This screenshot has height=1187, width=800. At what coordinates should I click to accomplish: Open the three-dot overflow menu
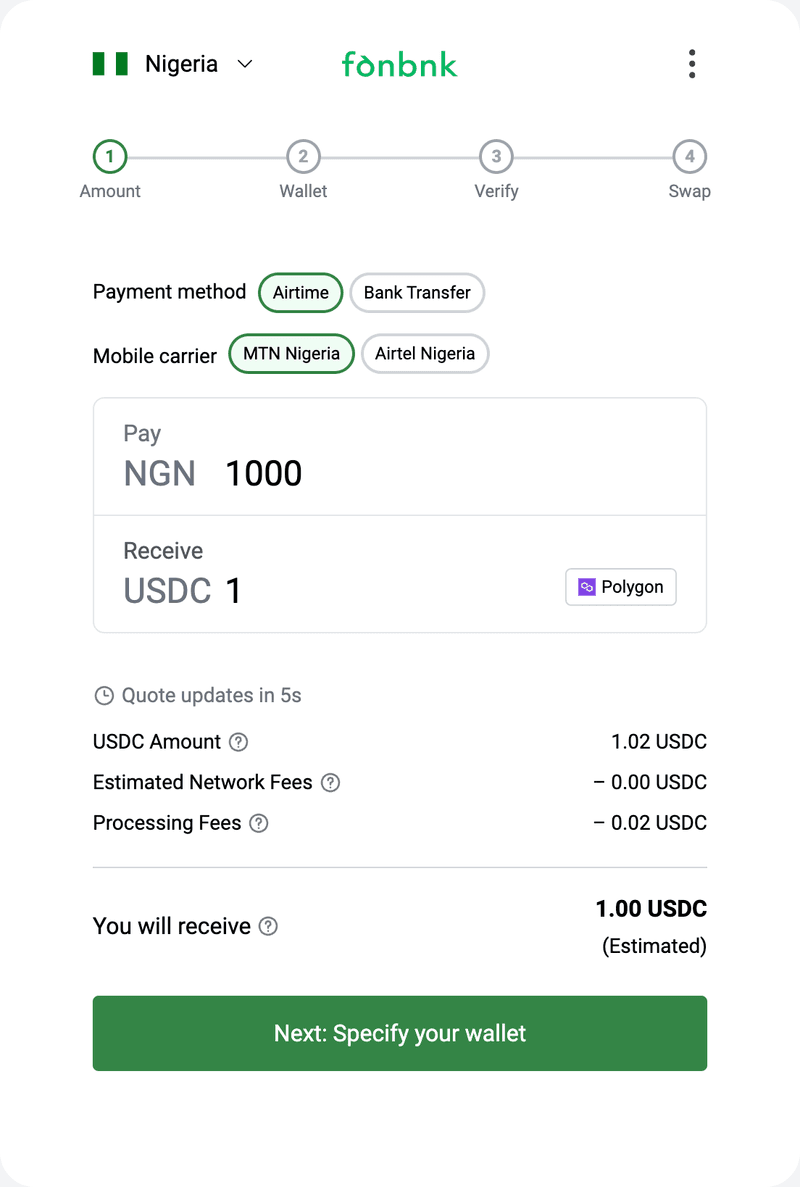[692, 63]
